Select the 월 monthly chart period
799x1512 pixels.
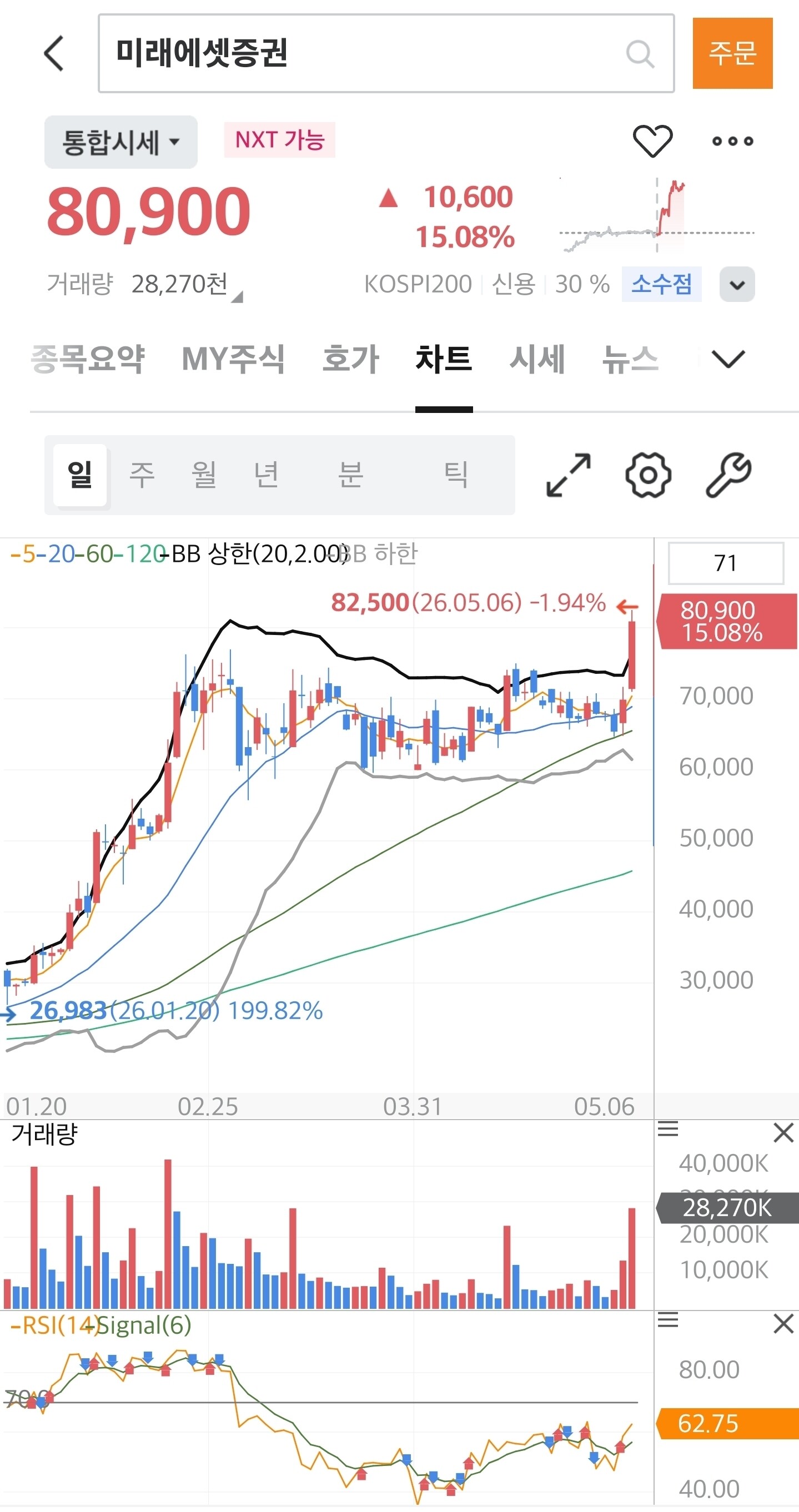(x=204, y=475)
